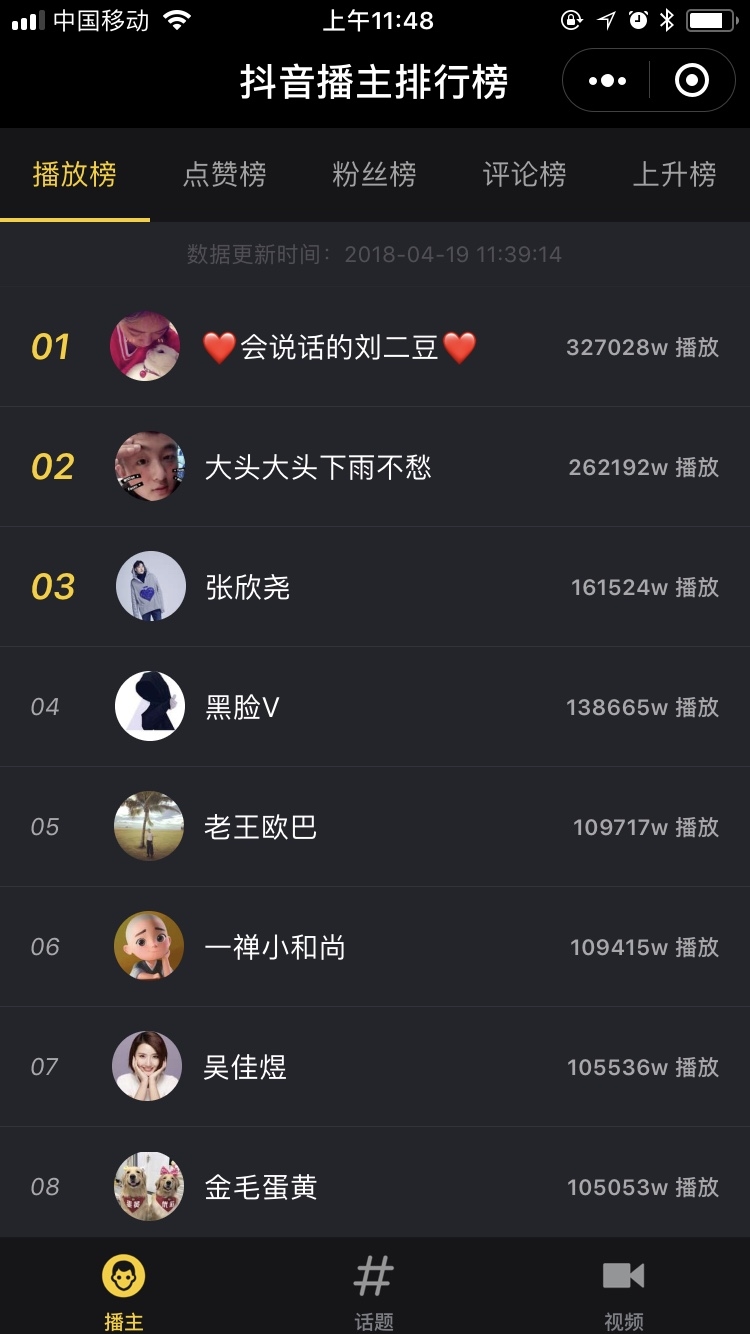This screenshot has width=750, height=1334.
Task: View the 上升榜 tab
Action: coord(673,174)
